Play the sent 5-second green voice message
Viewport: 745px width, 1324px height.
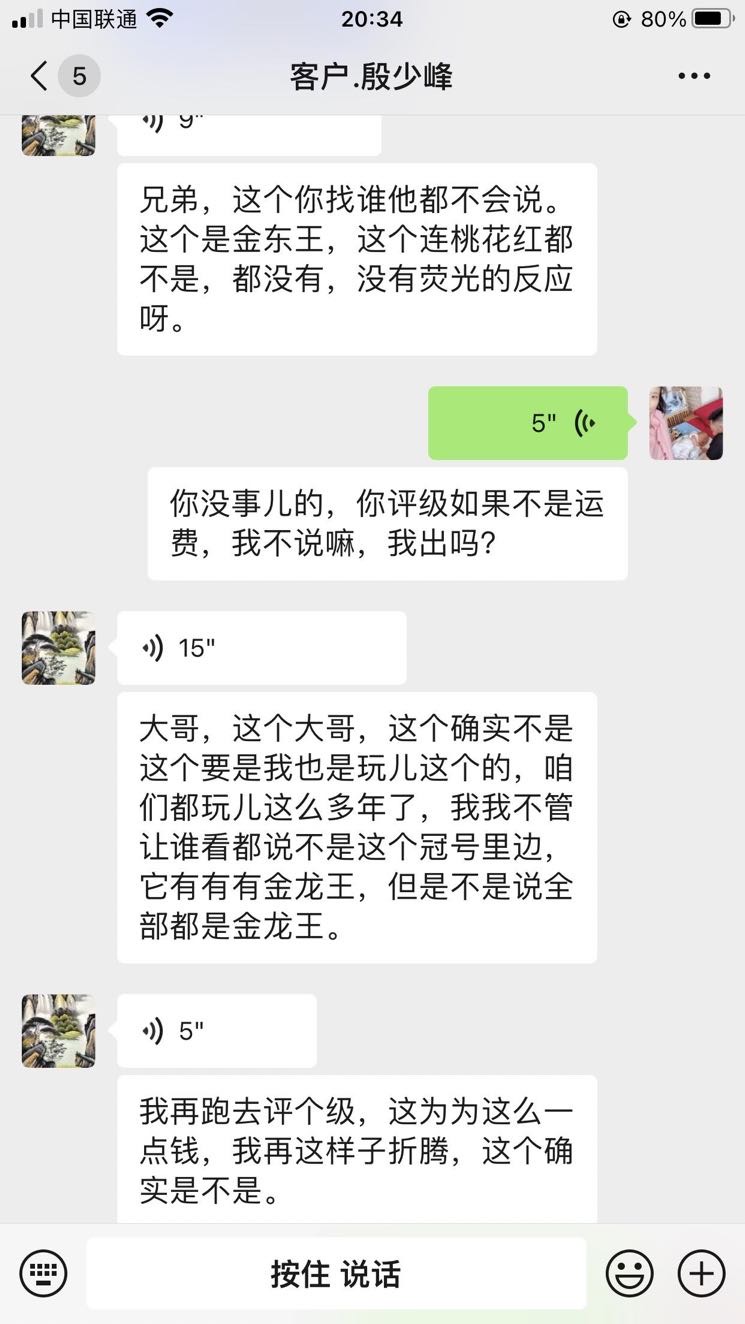527,423
